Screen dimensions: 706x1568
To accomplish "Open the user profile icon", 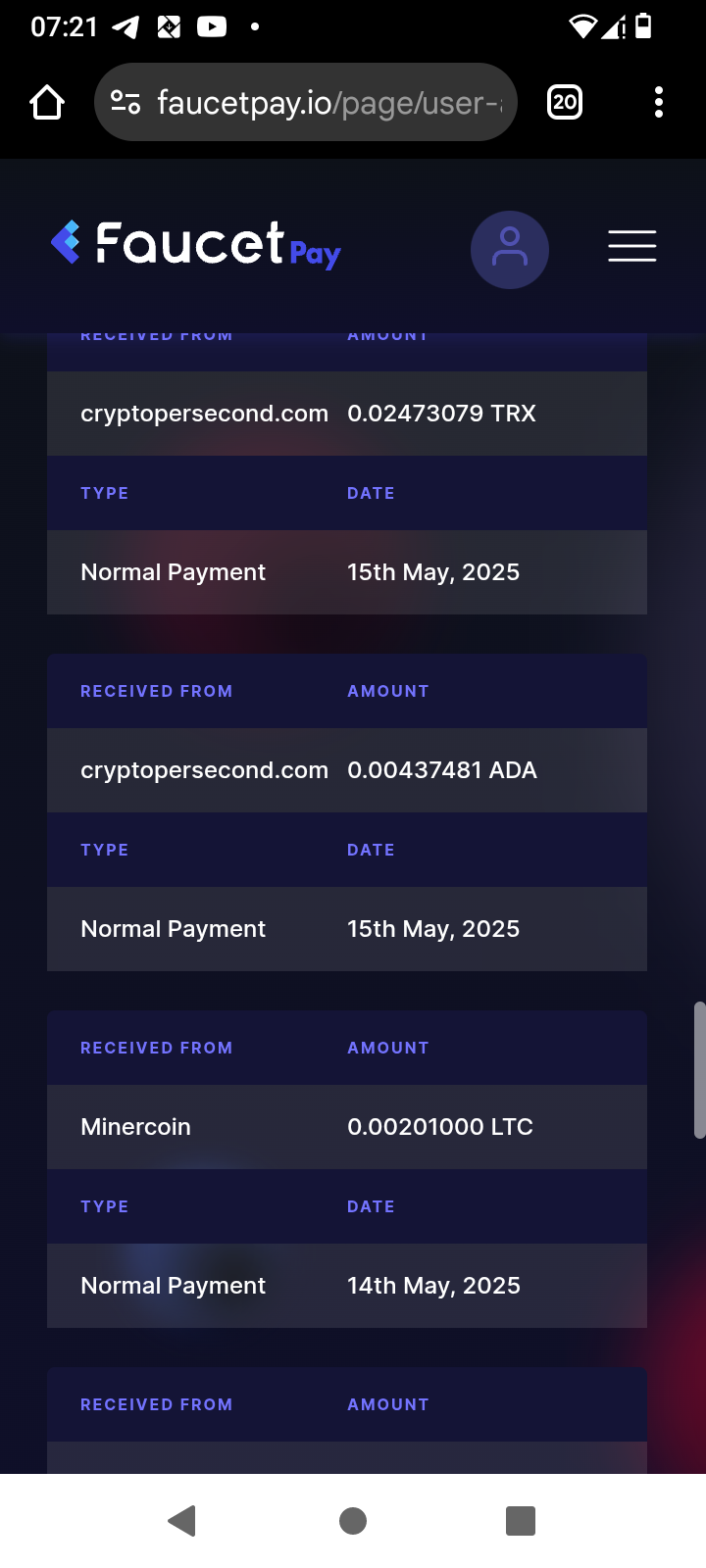I will tap(510, 250).
